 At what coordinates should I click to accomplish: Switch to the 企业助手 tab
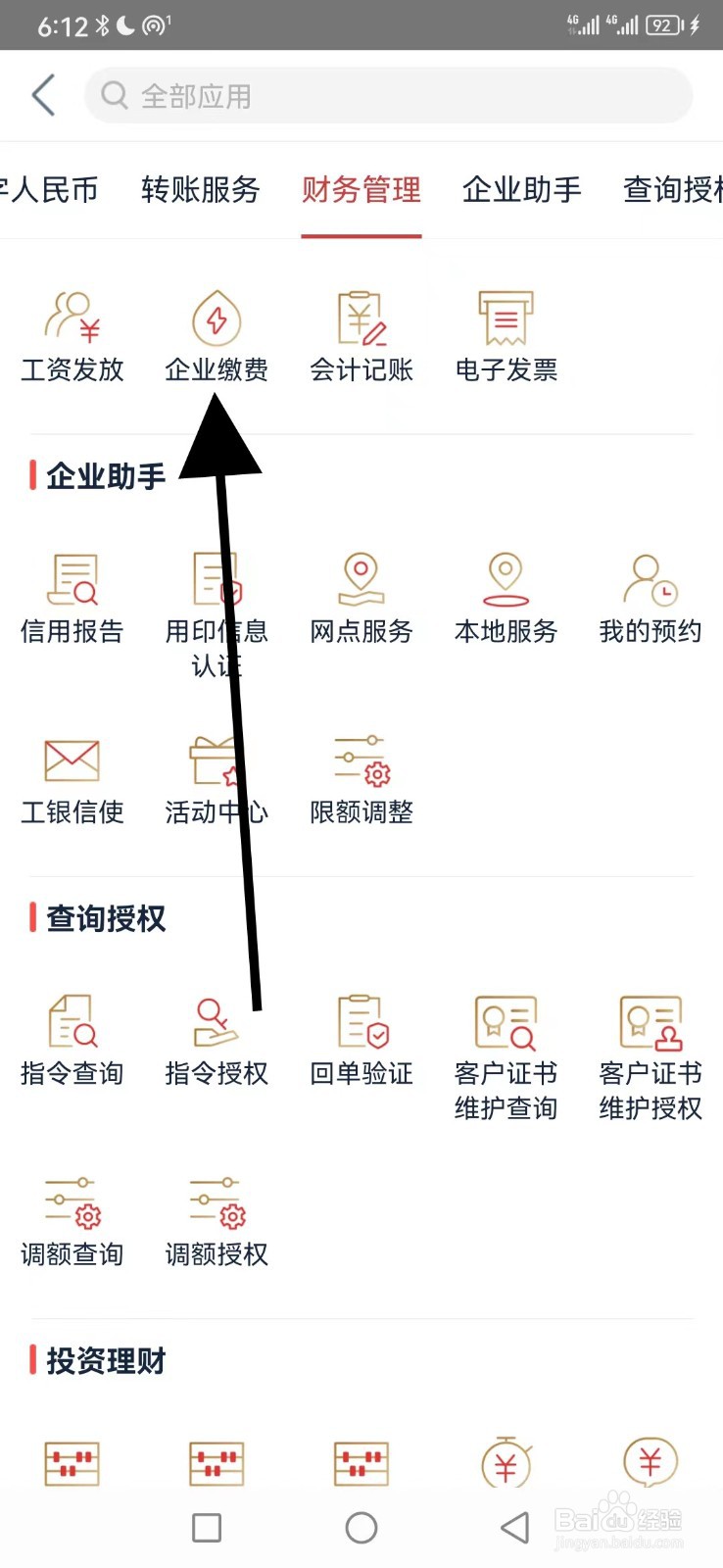pyautogui.click(x=521, y=191)
